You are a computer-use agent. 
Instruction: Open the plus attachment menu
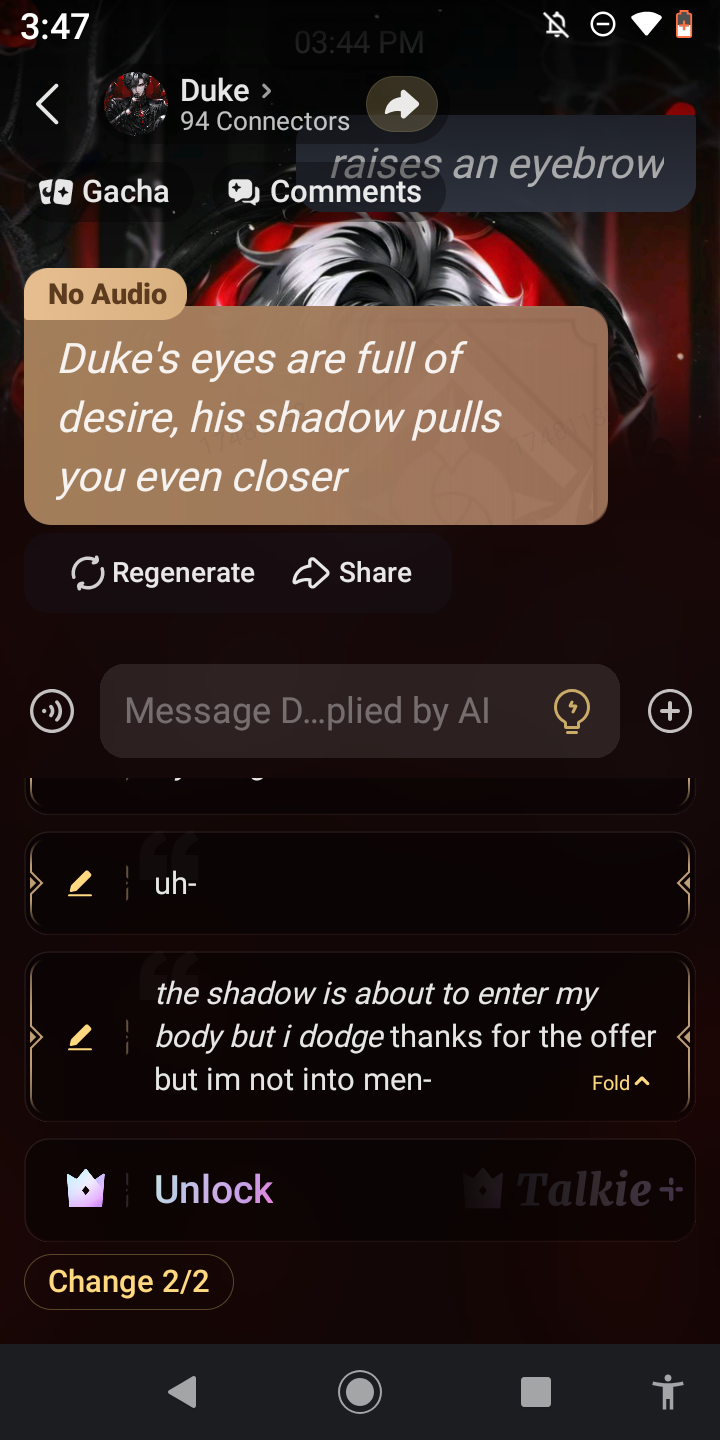pyautogui.click(x=669, y=712)
